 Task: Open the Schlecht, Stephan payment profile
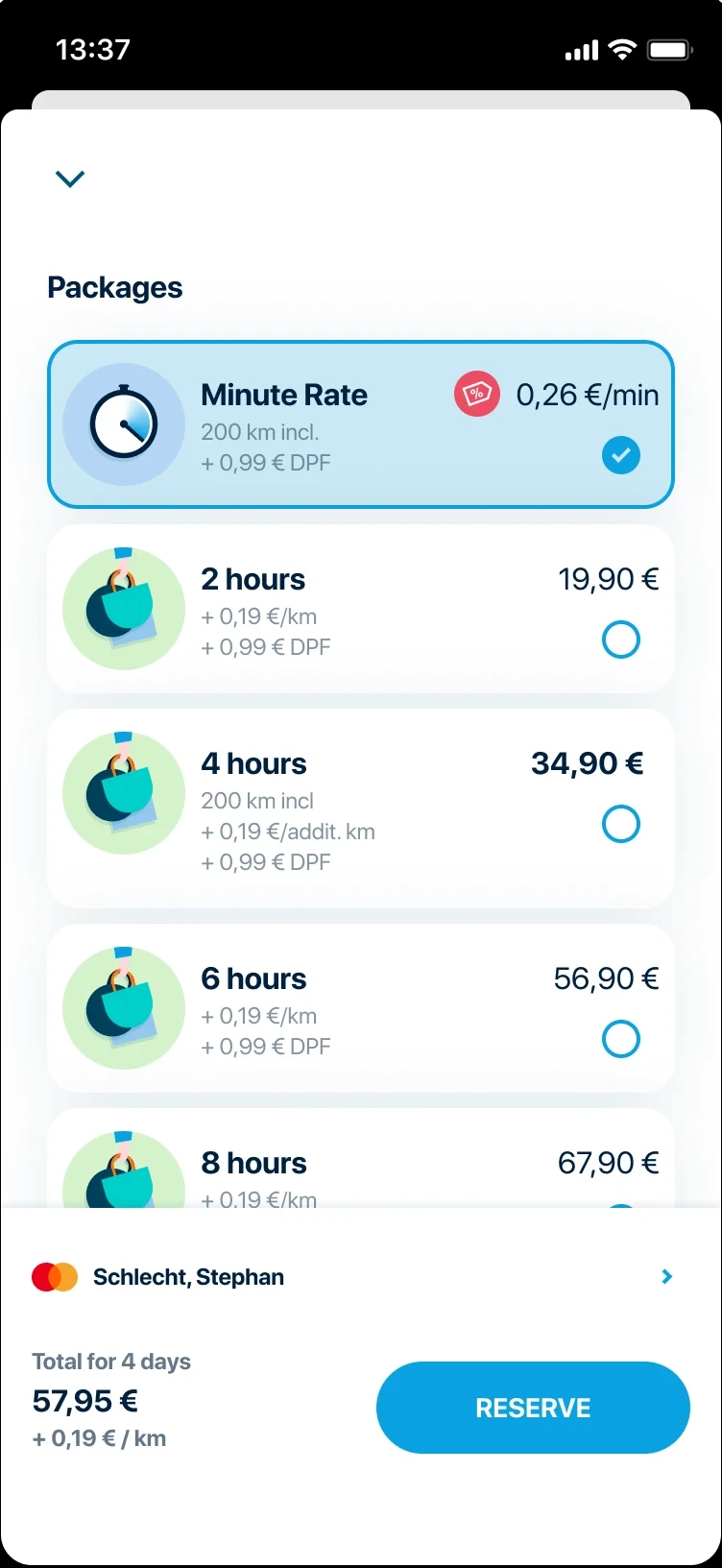pos(188,1277)
